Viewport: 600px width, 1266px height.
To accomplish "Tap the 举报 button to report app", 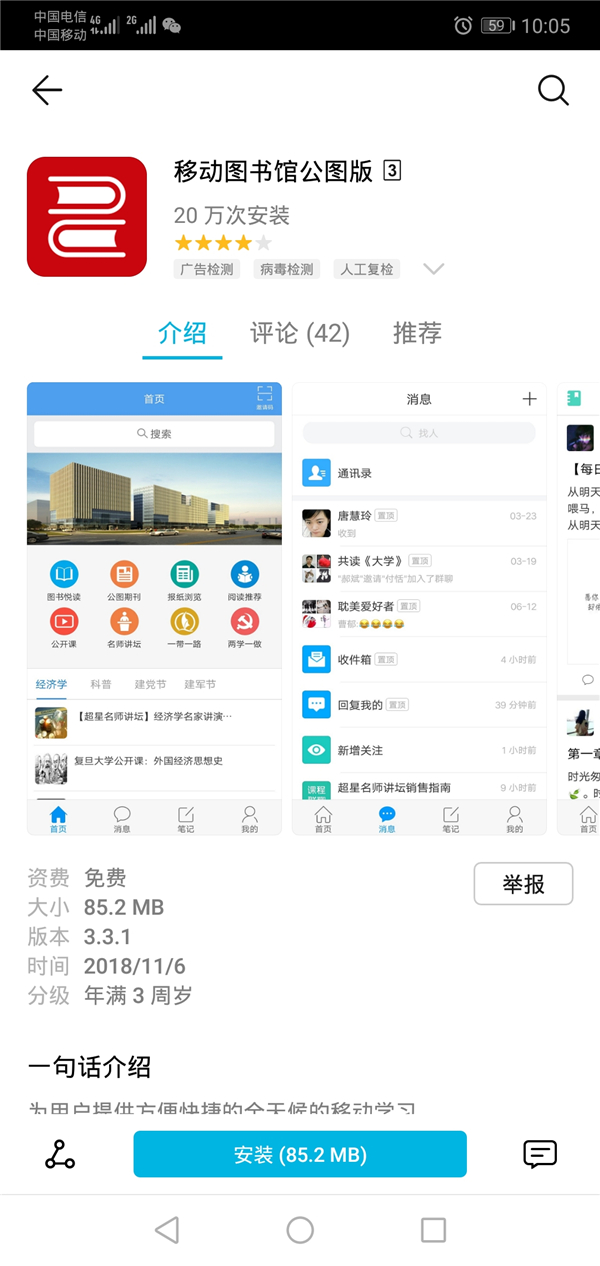I will (x=523, y=884).
